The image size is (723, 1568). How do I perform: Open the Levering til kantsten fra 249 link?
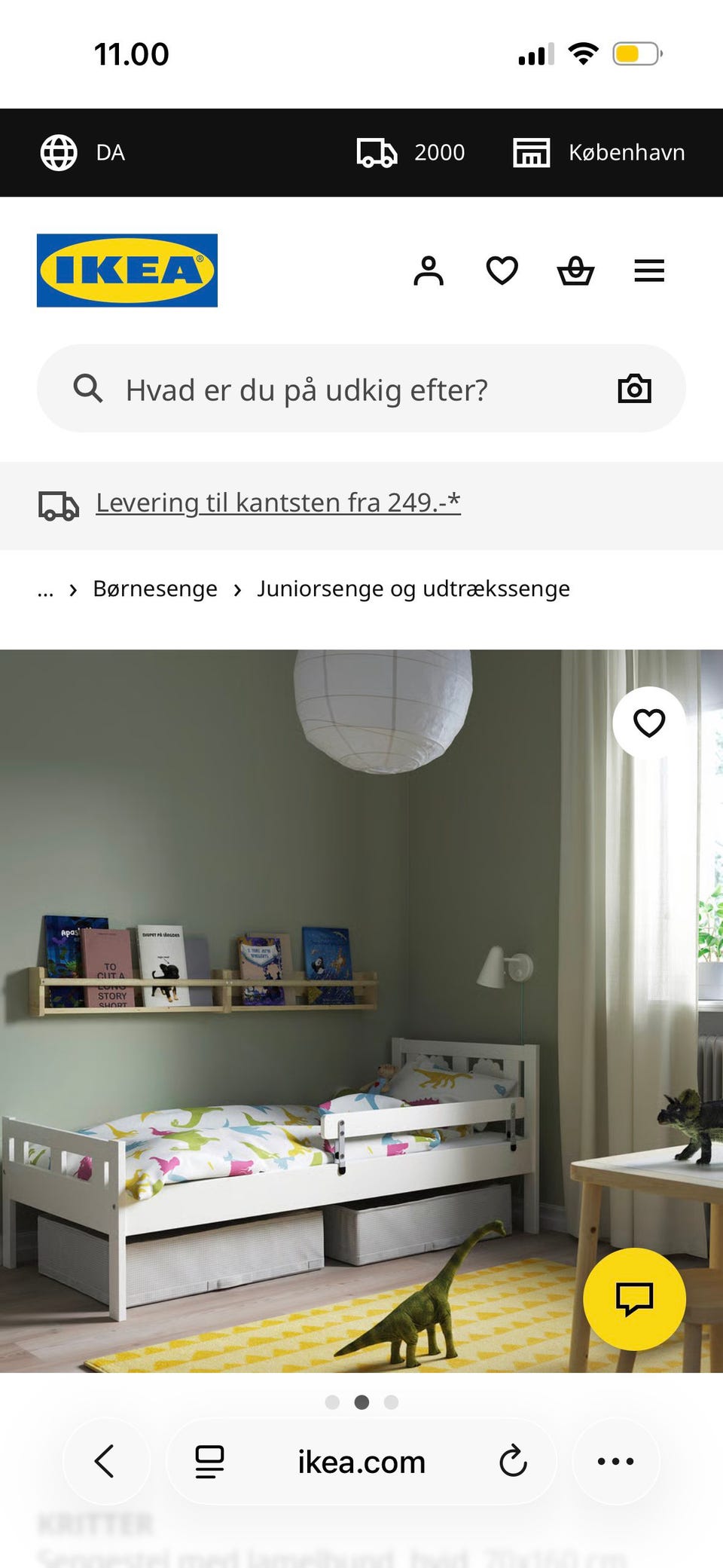[x=278, y=502]
